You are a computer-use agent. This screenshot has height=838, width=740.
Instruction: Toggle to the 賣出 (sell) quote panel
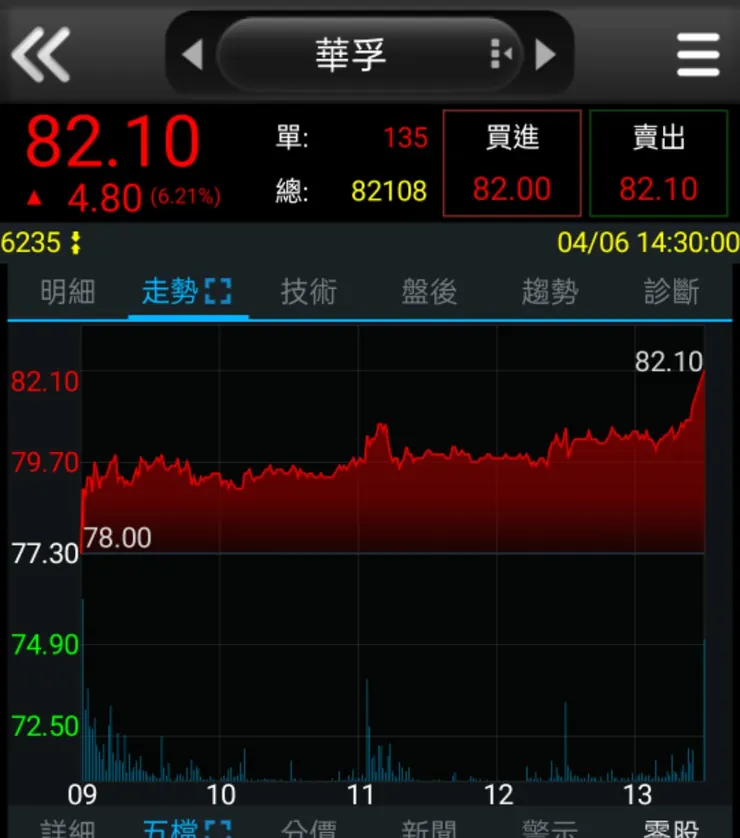click(x=659, y=163)
